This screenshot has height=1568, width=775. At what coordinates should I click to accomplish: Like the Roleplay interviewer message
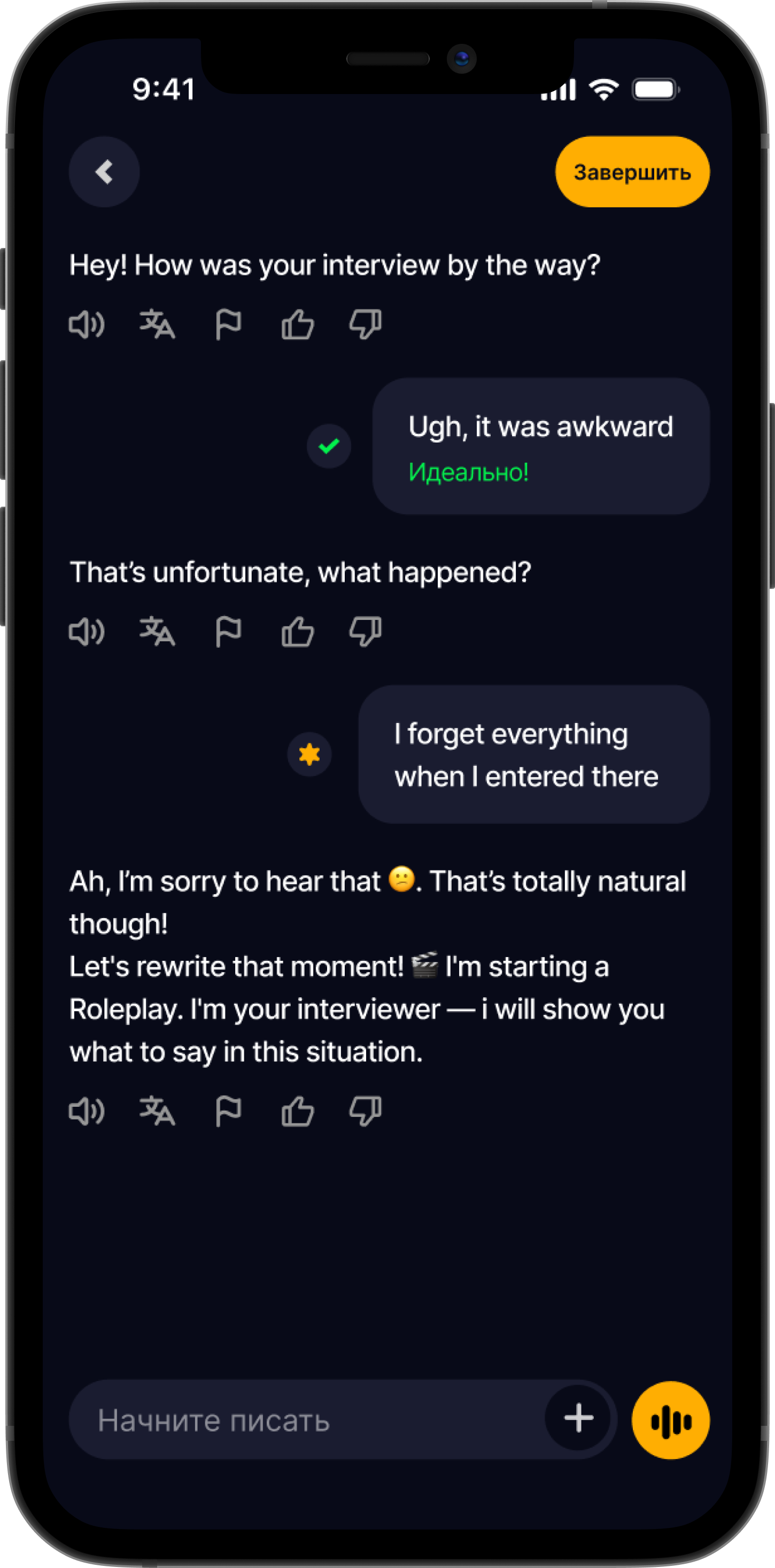point(298,1111)
